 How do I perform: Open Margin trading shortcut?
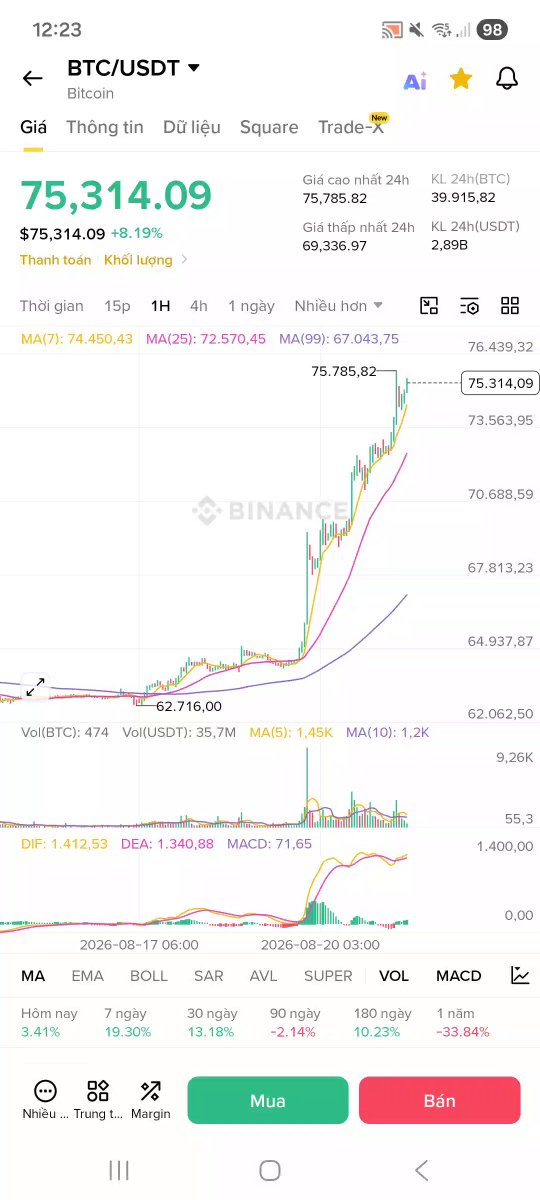[151, 1099]
